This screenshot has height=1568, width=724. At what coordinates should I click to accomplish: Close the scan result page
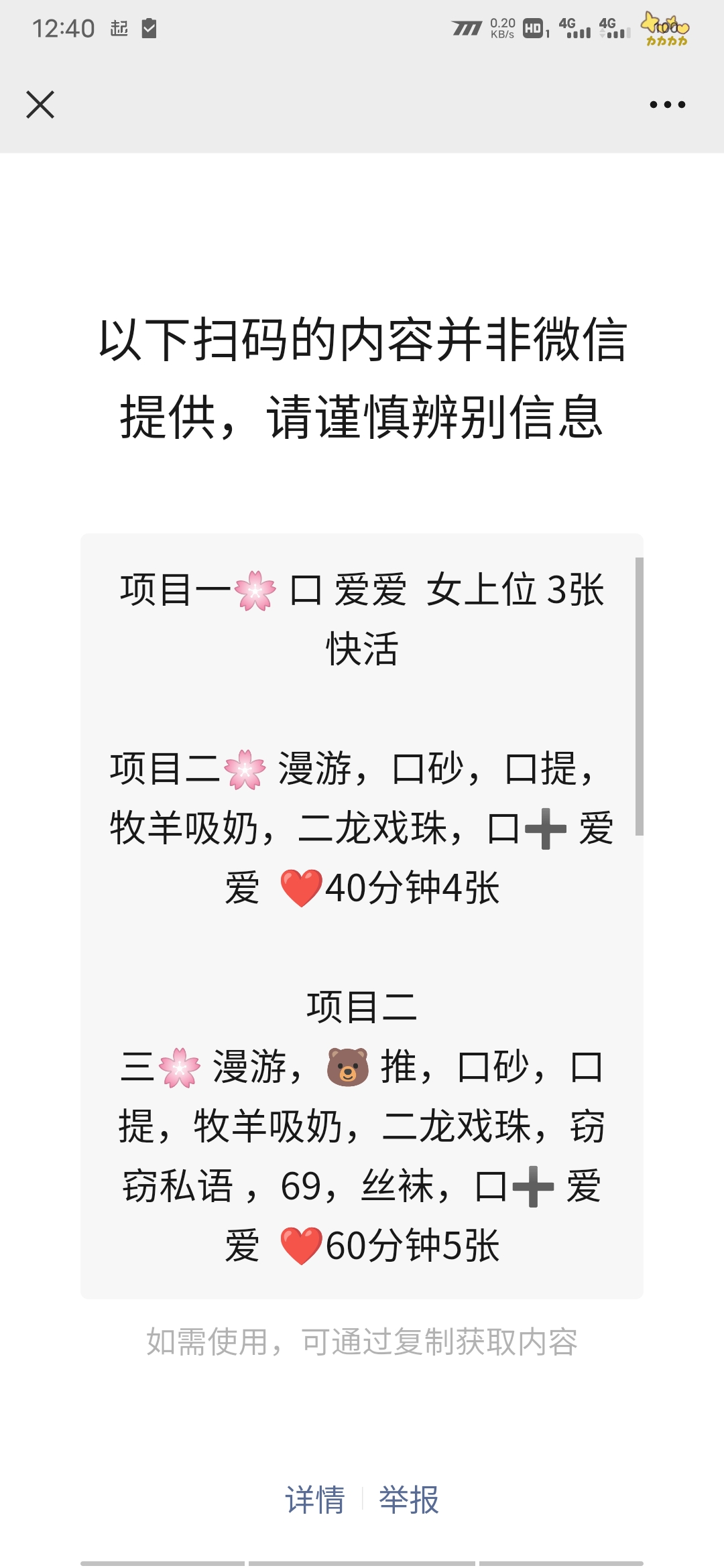pyautogui.click(x=40, y=105)
